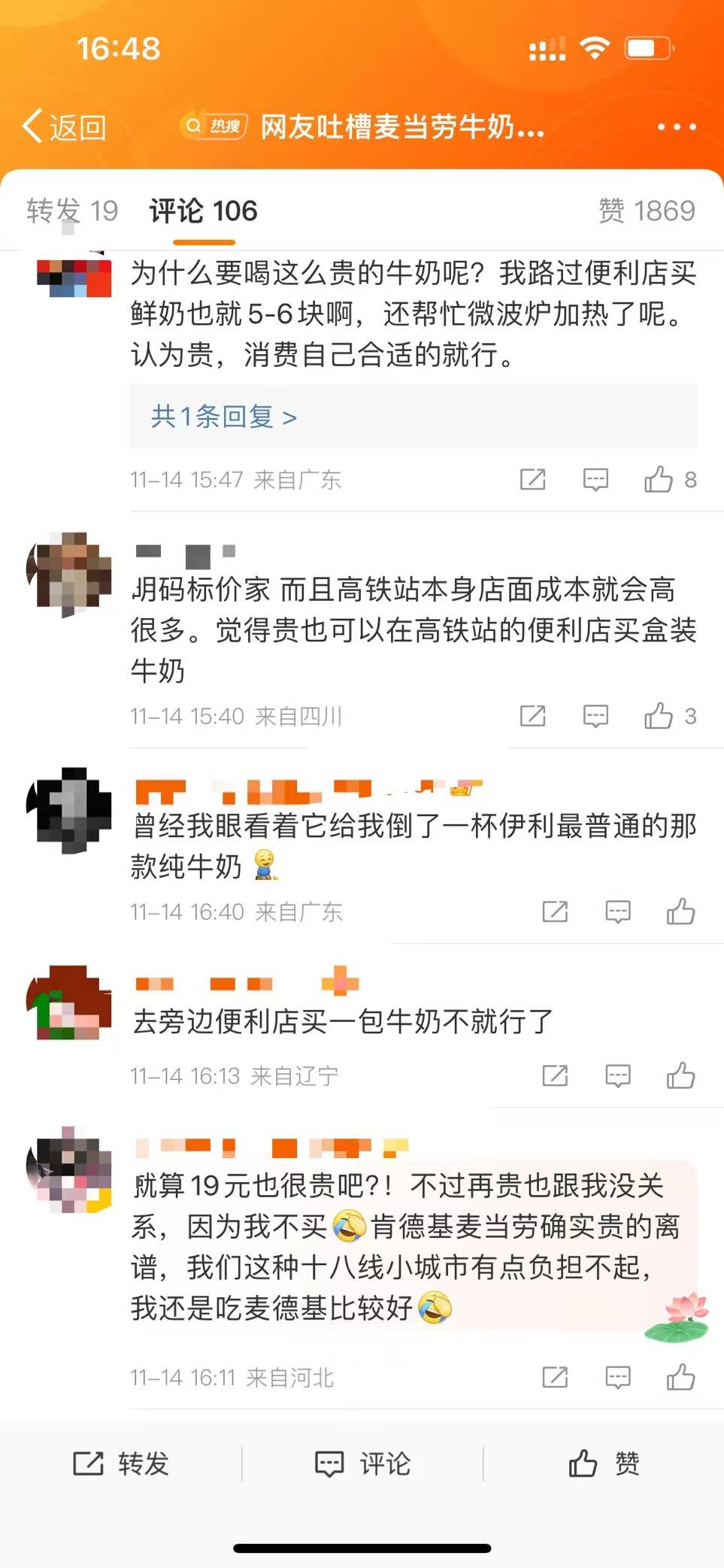Image resolution: width=724 pixels, height=1568 pixels.
Task: Like the comment about 伊利纯牛奶
Action: click(x=680, y=911)
